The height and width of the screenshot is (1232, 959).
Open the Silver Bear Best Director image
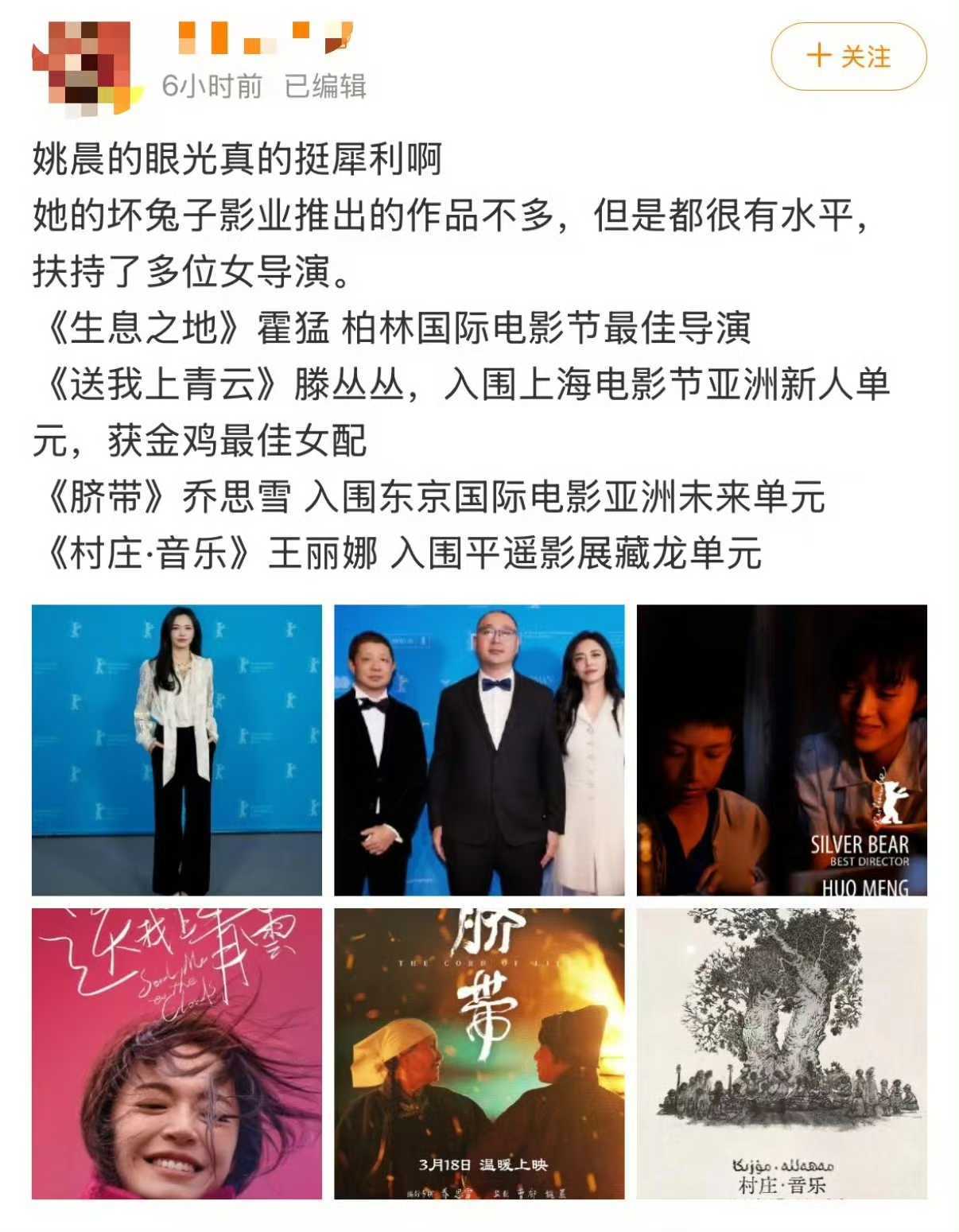click(x=781, y=749)
